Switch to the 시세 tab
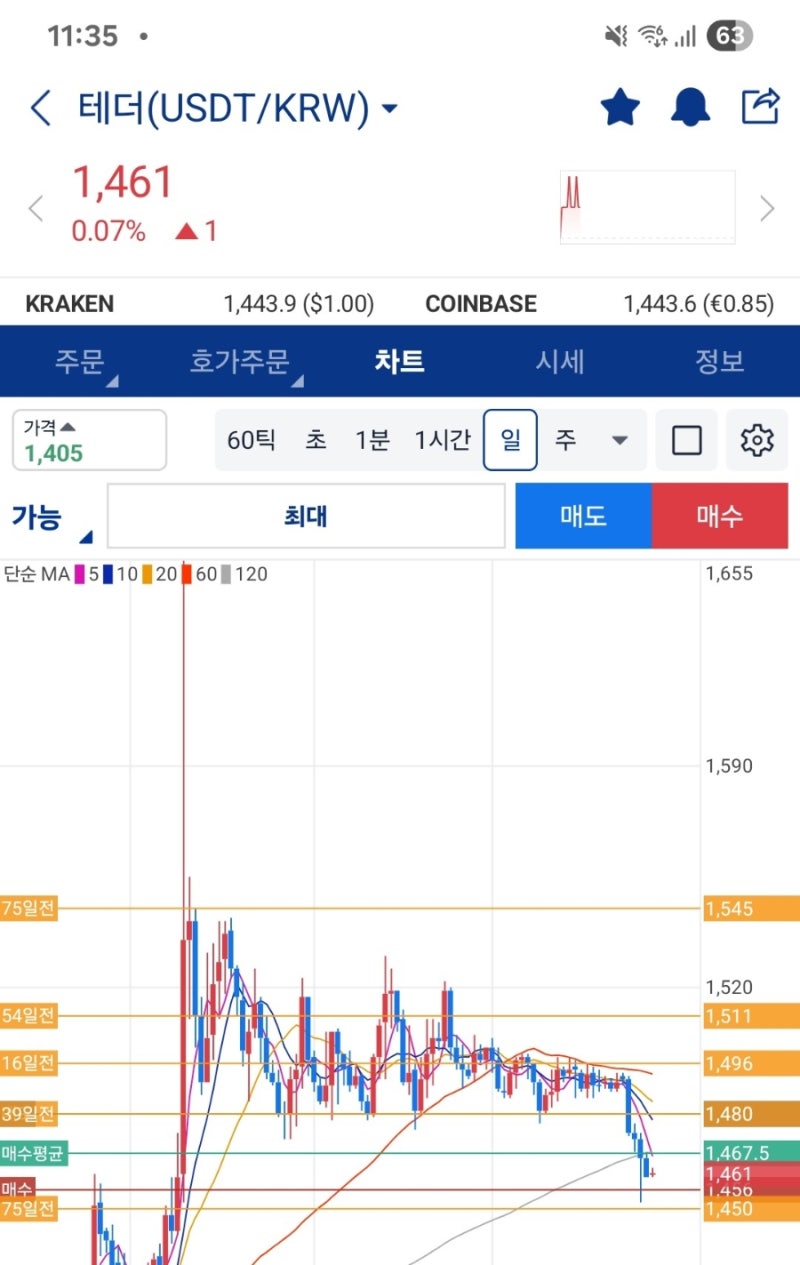The width and height of the screenshot is (800, 1265). pos(560,362)
